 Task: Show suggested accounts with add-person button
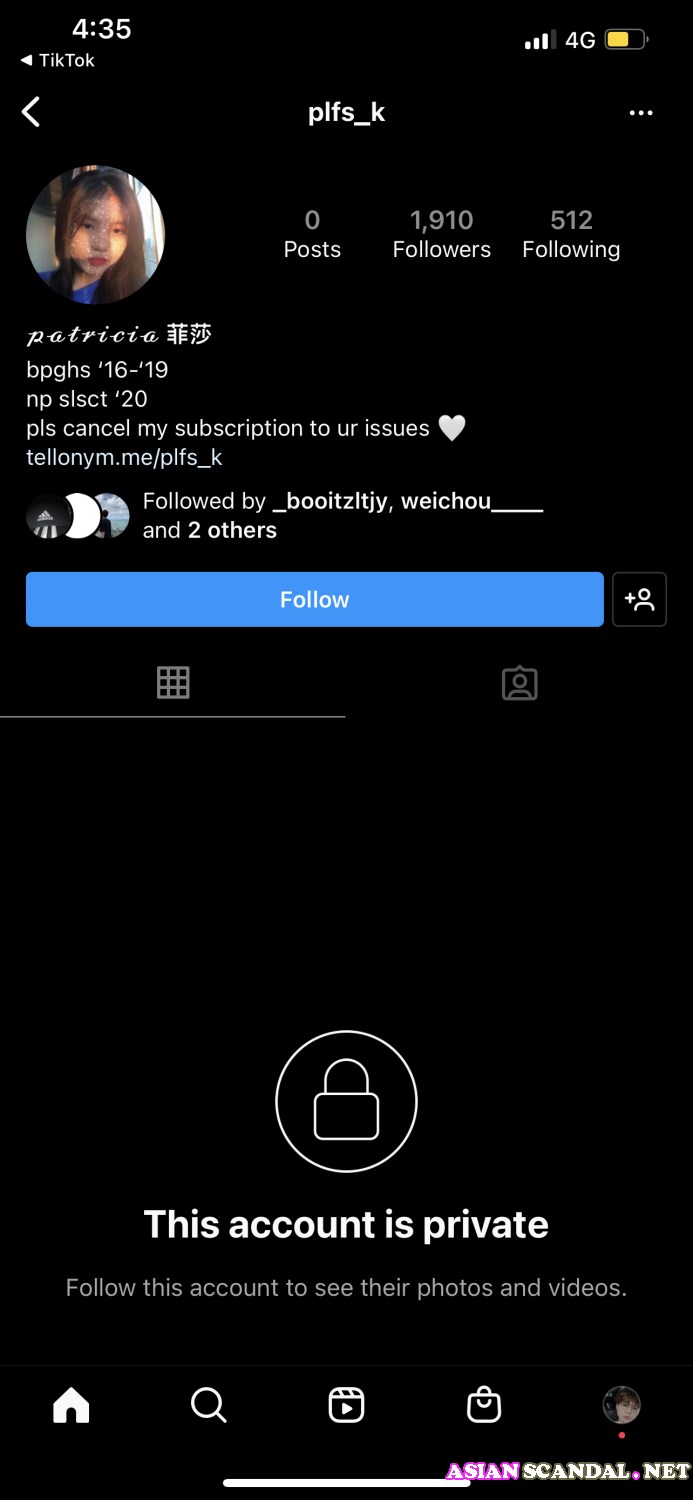[x=639, y=599]
